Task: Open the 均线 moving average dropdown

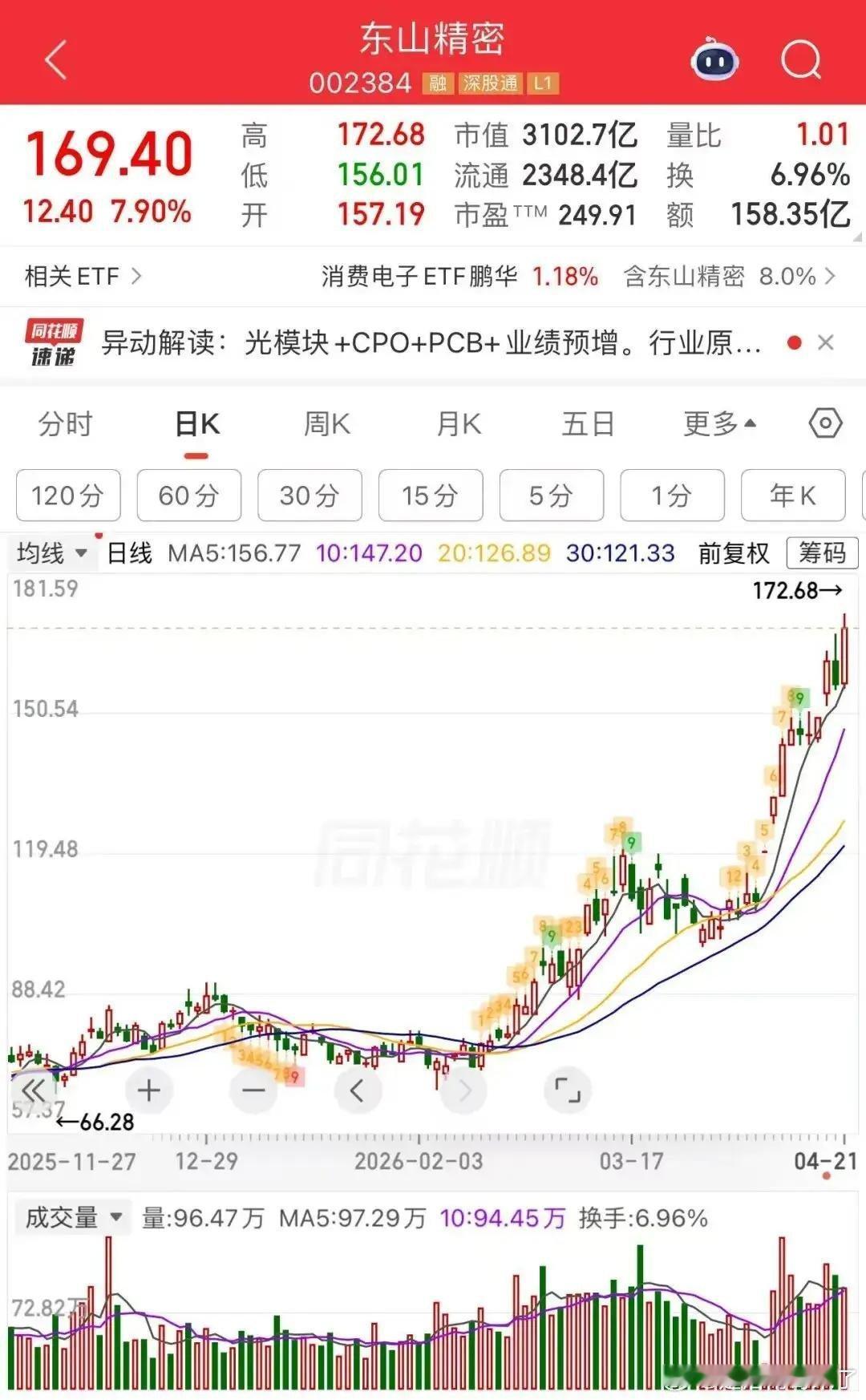Action: [x=50, y=553]
